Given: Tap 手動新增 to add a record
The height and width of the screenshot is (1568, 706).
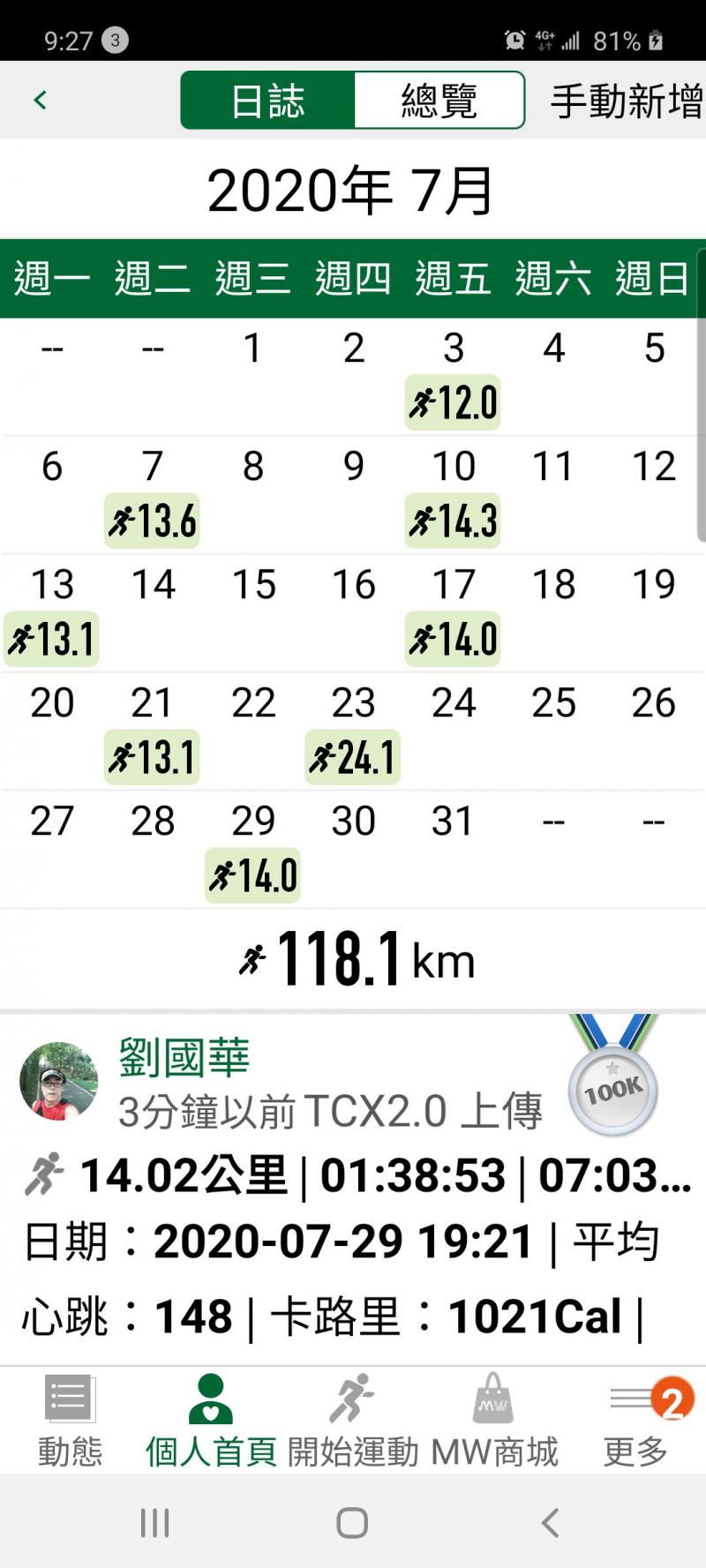Looking at the screenshot, I should point(626,101).
